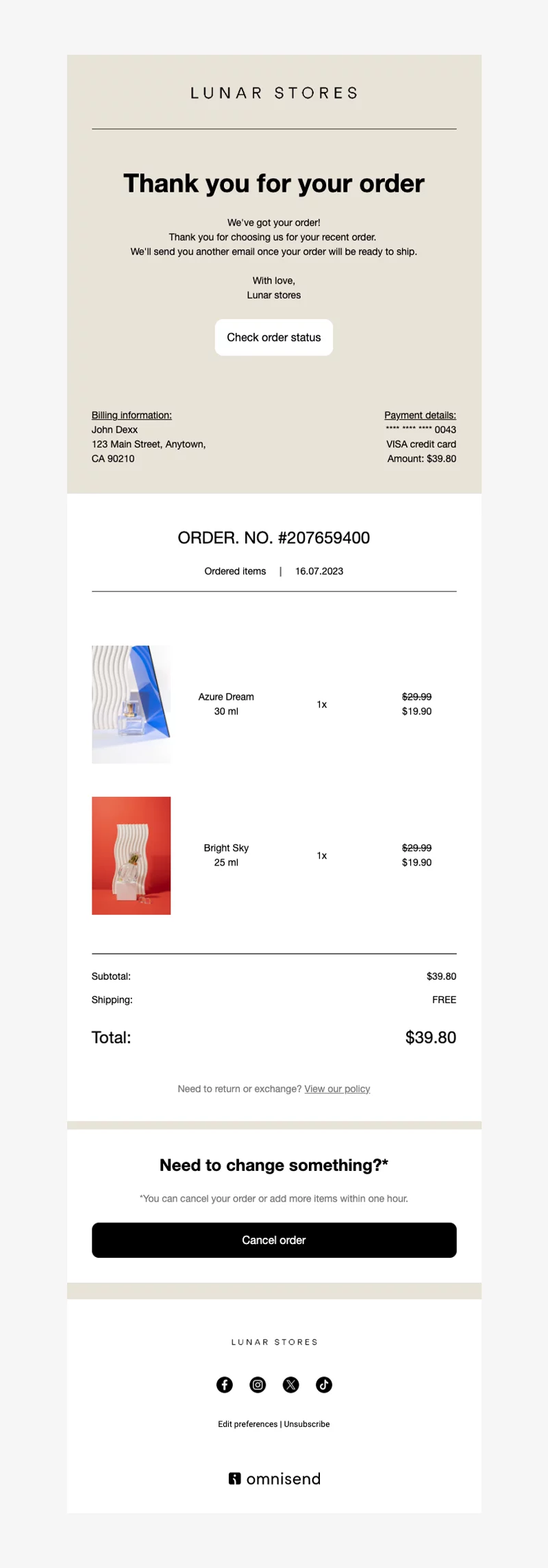Open the View our policy link
This screenshot has width=548, height=1568.
pyautogui.click(x=337, y=1089)
